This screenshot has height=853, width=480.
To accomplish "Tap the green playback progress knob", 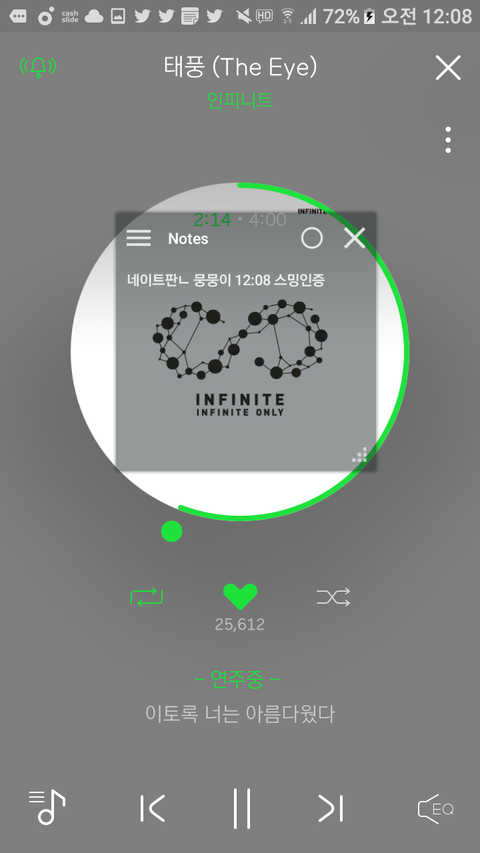I will tap(172, 531).
